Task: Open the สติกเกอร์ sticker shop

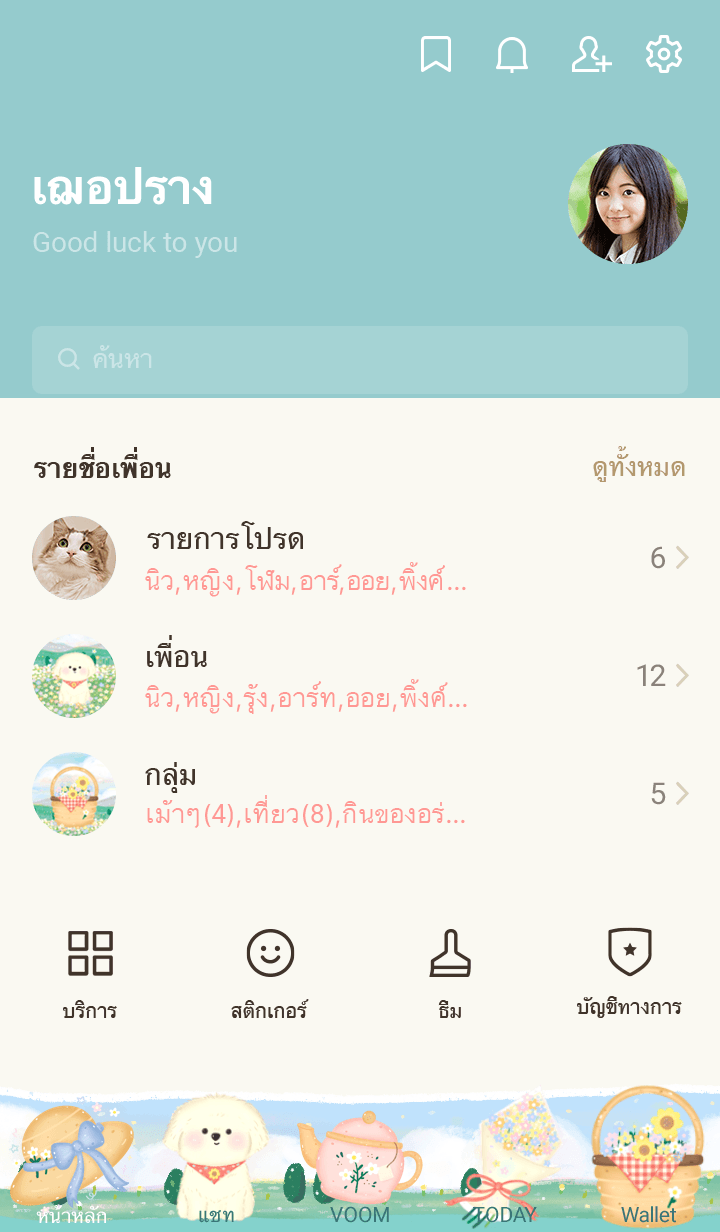Action: pyautogui.click(x=270, y=973)
